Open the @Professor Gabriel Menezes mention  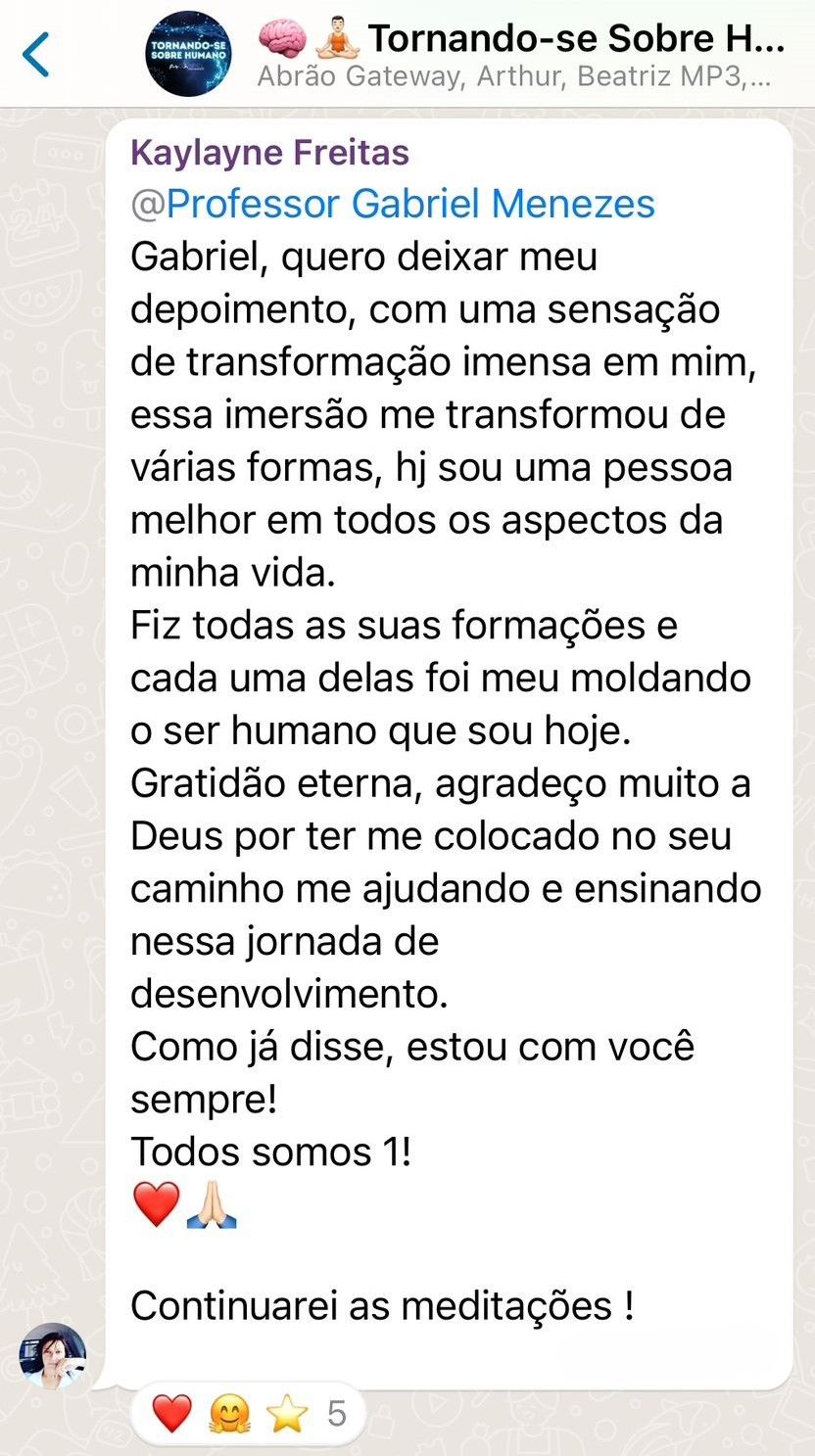(392, 204)
